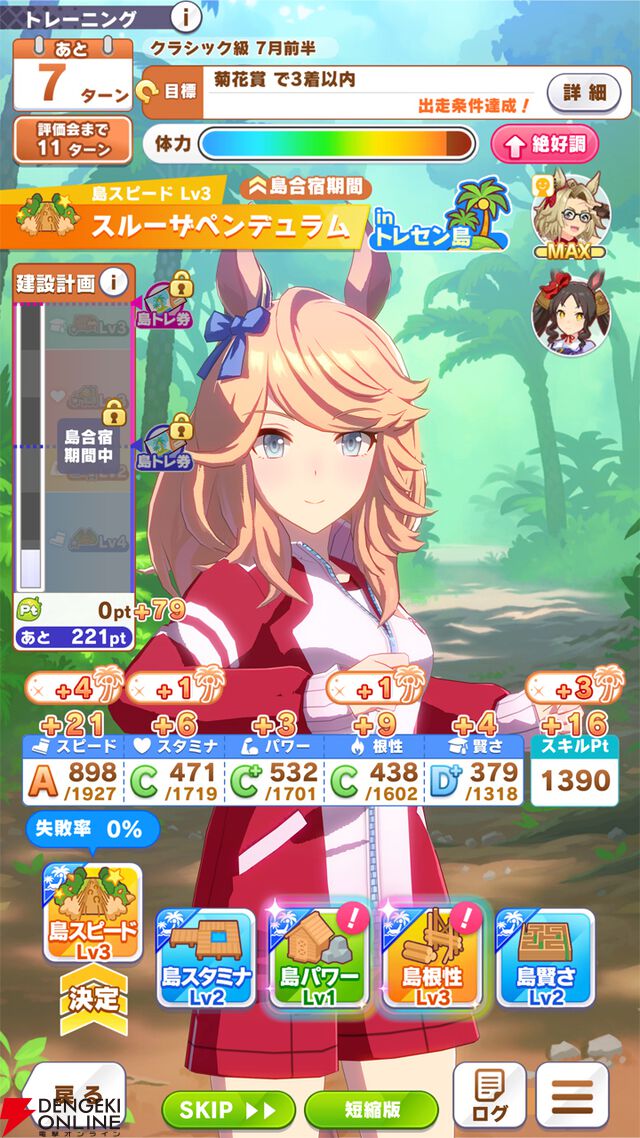Toggle the 短縮版 option

(371, 1109)
